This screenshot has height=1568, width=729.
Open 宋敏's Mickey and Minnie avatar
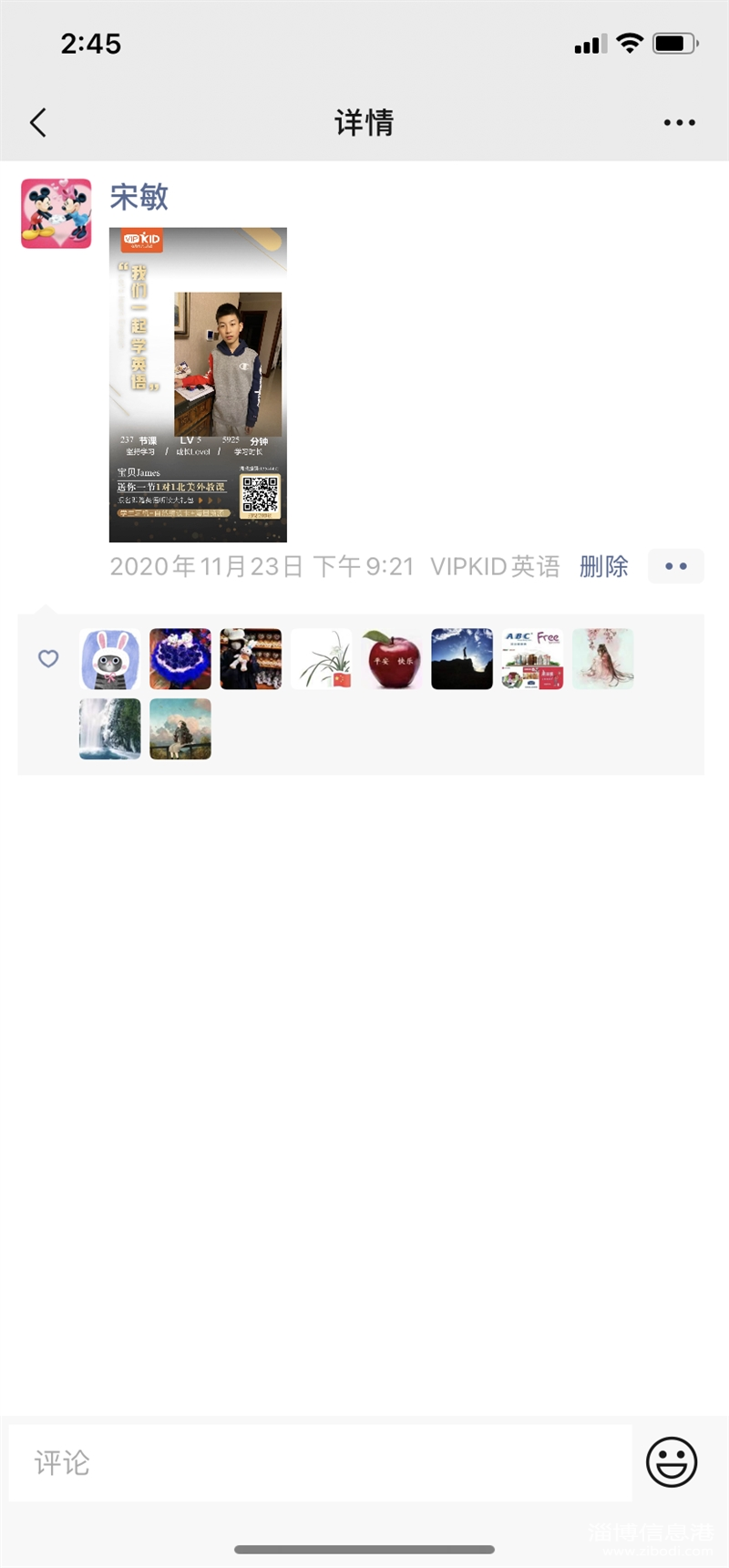[x=56, y=213]
